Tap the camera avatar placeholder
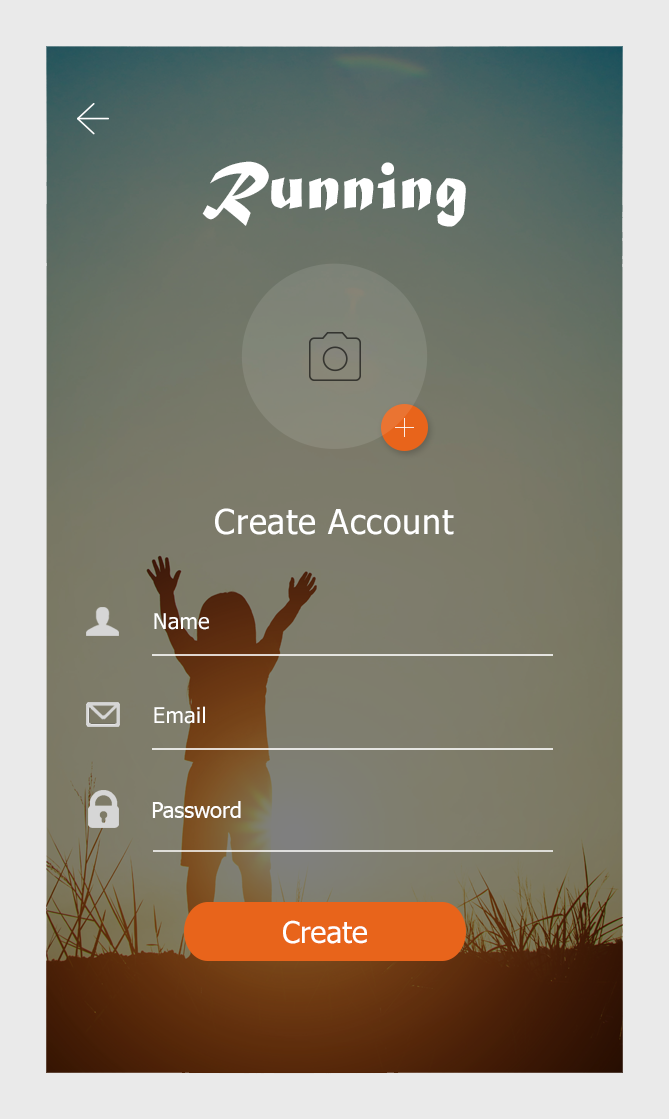 pos(334,356)
